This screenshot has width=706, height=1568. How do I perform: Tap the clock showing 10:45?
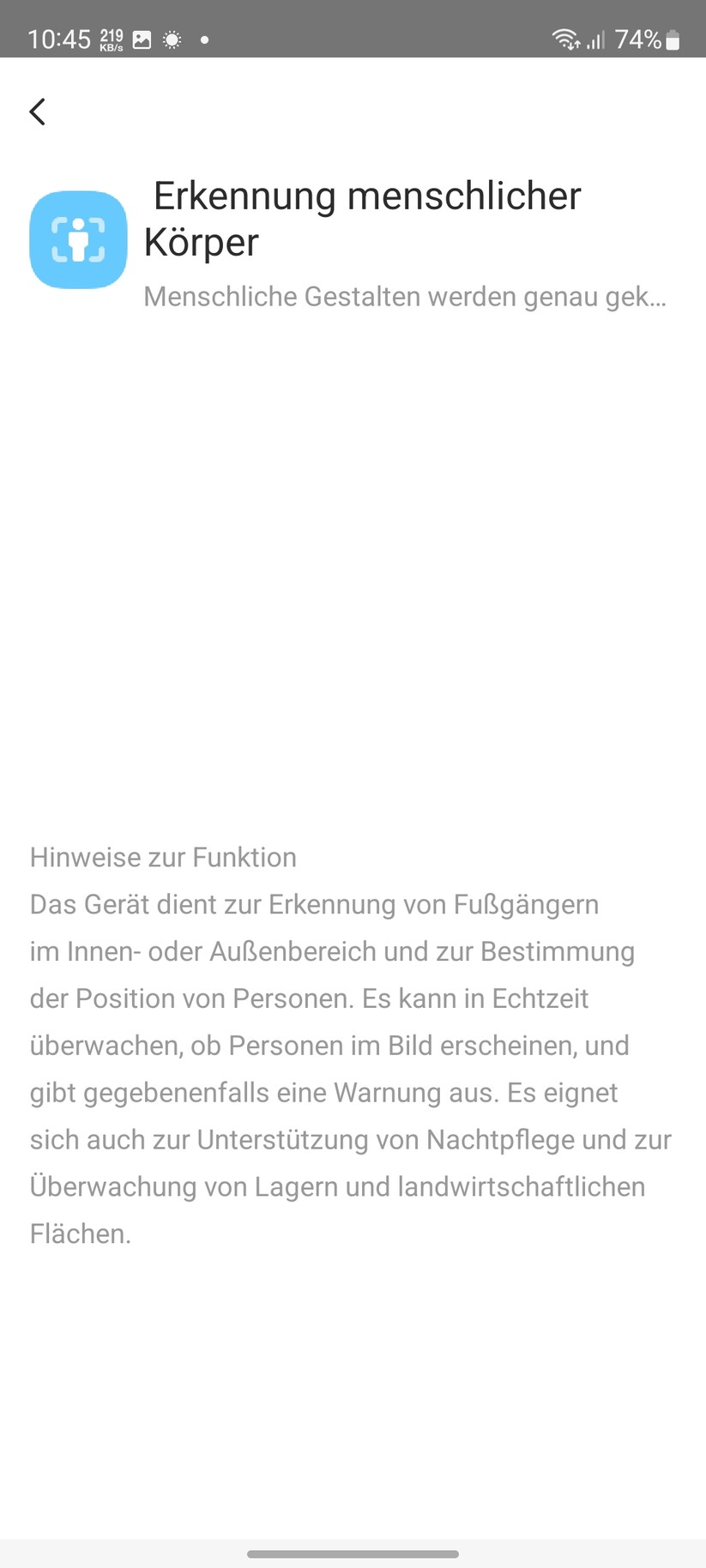pos(59,39)
